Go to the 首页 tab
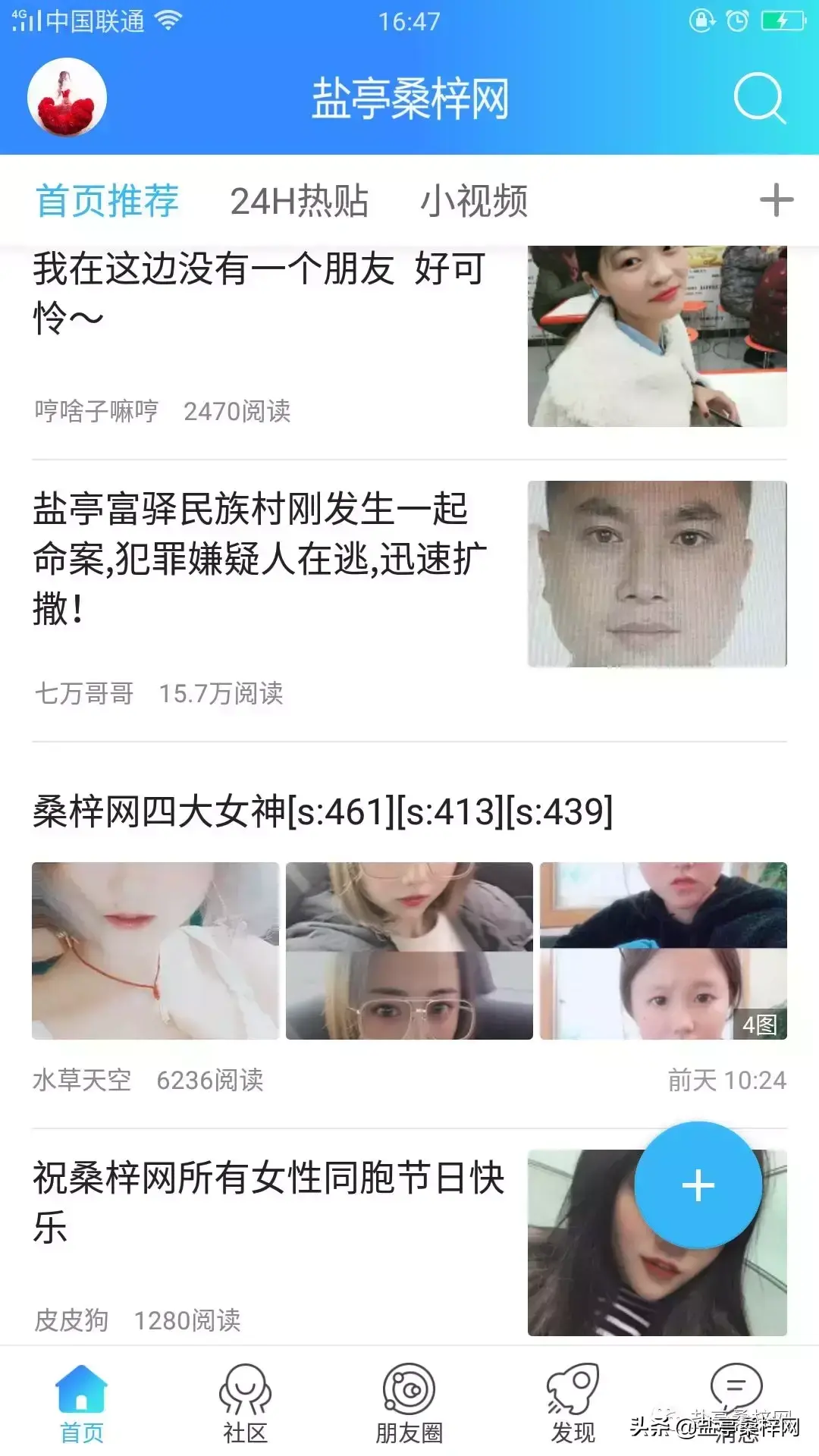 coord(82,1403)
